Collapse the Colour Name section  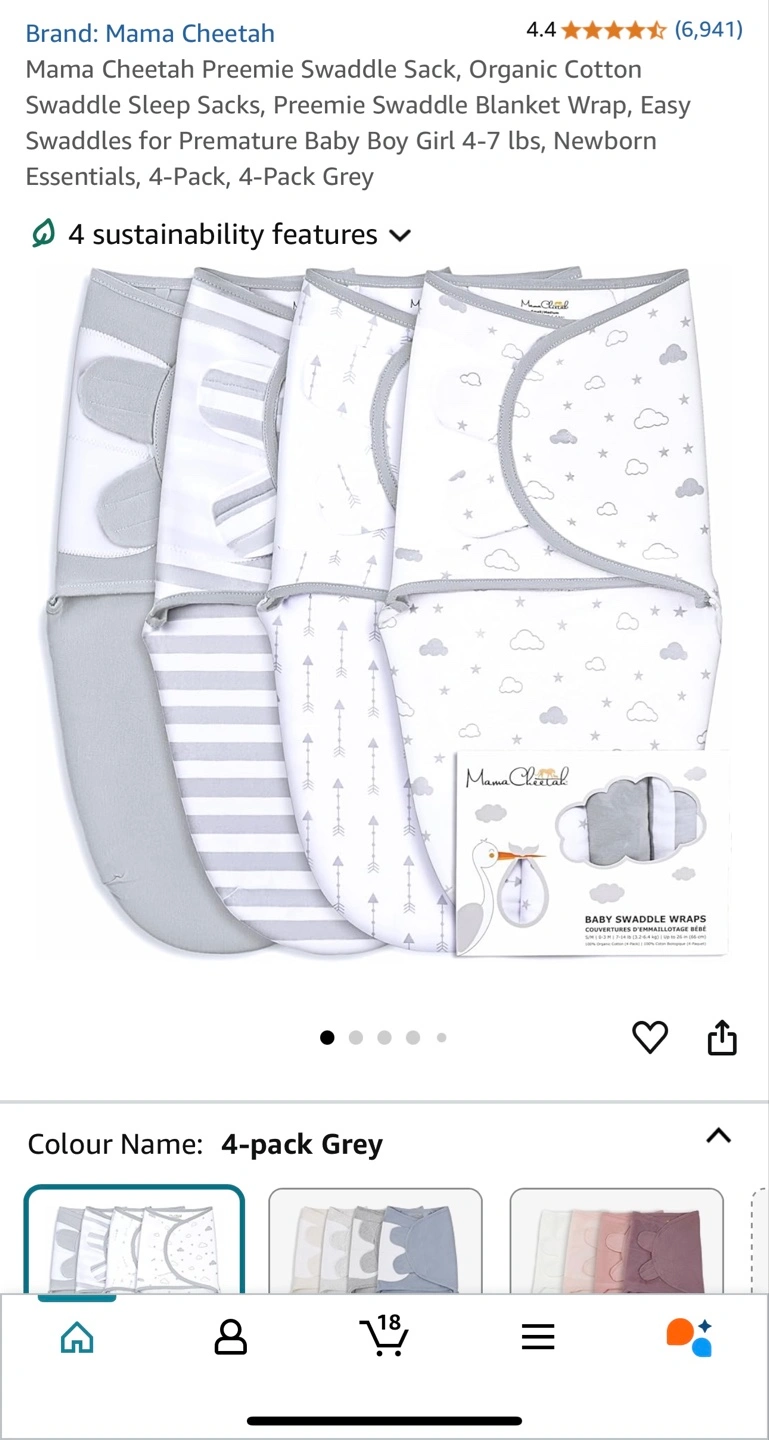pyautogui.click(x=718, y=1136)
